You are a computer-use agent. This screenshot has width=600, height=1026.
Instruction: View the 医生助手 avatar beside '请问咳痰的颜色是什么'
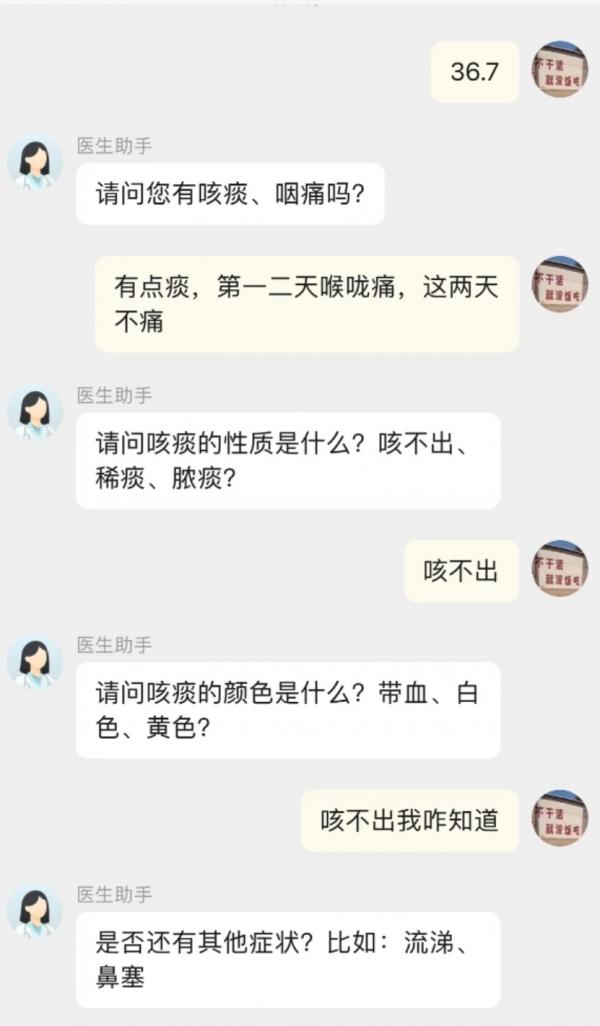coord(35,661)
